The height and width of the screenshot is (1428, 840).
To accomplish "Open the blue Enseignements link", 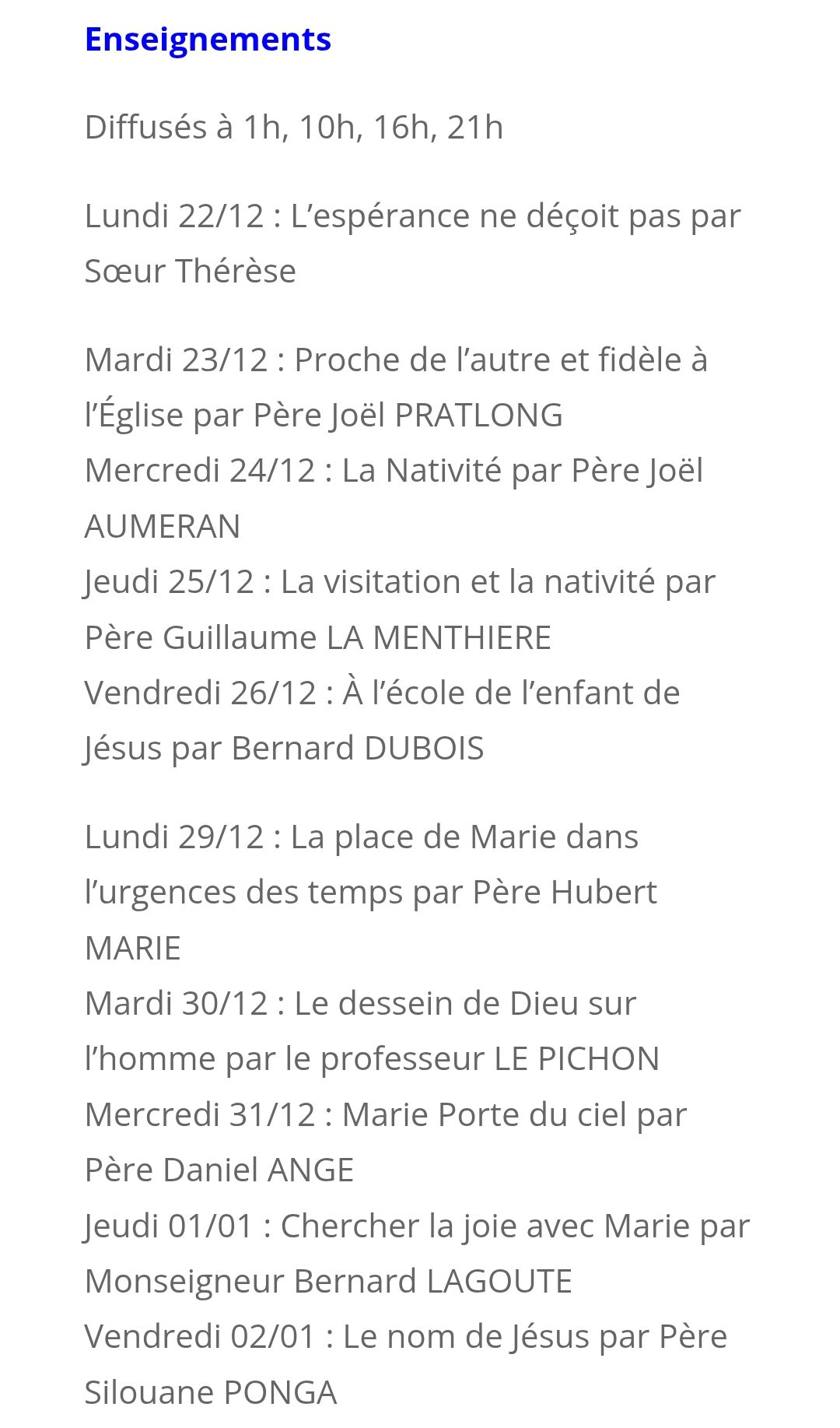I will [208, 39].
